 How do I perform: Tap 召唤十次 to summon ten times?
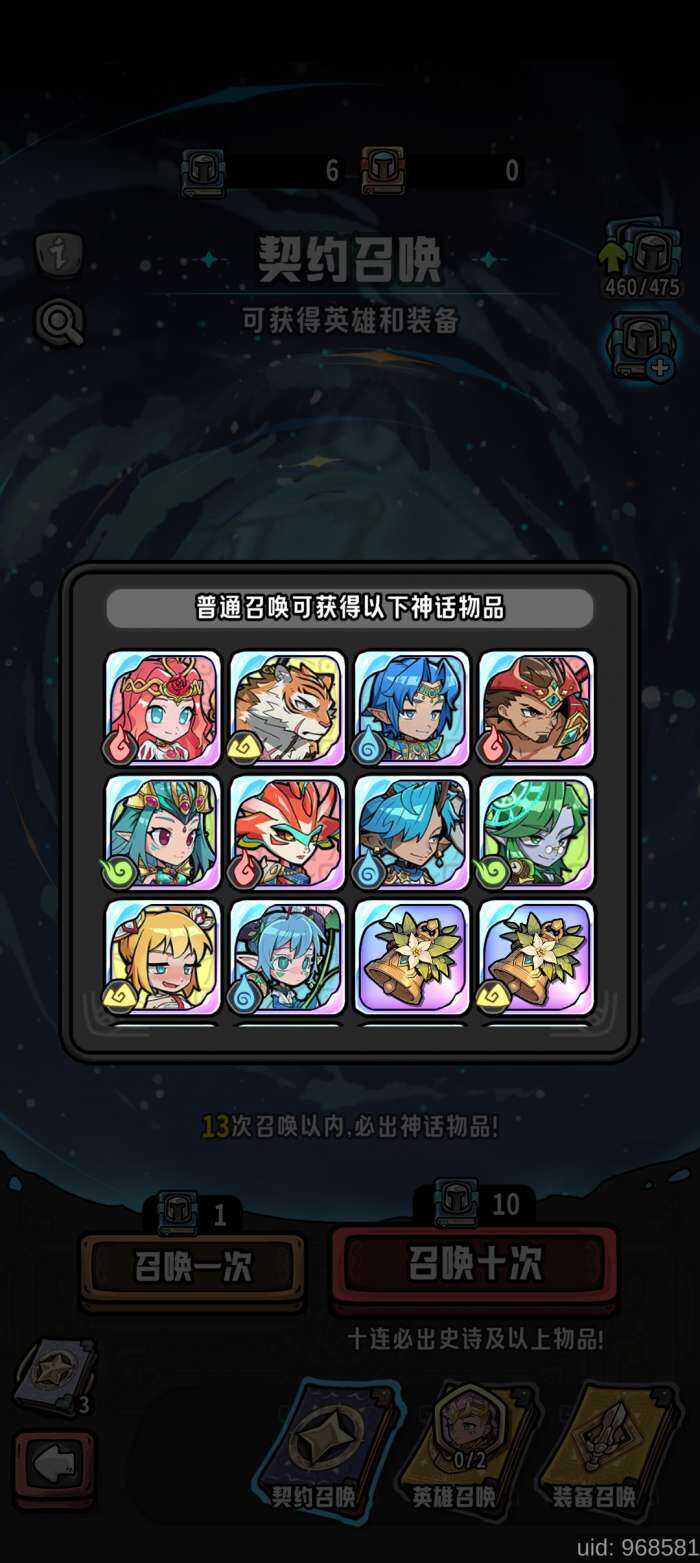(x=475, y=1265)
